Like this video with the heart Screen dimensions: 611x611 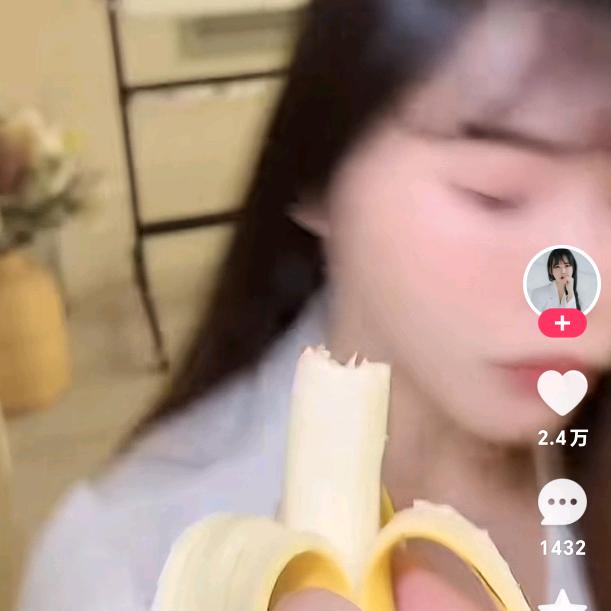[562, 393]
